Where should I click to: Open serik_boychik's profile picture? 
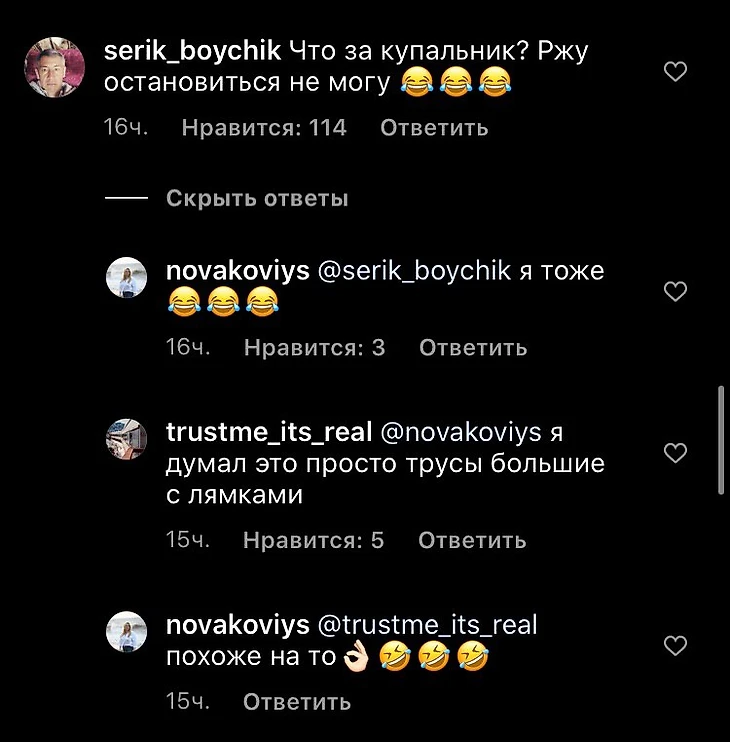(51, 67)
